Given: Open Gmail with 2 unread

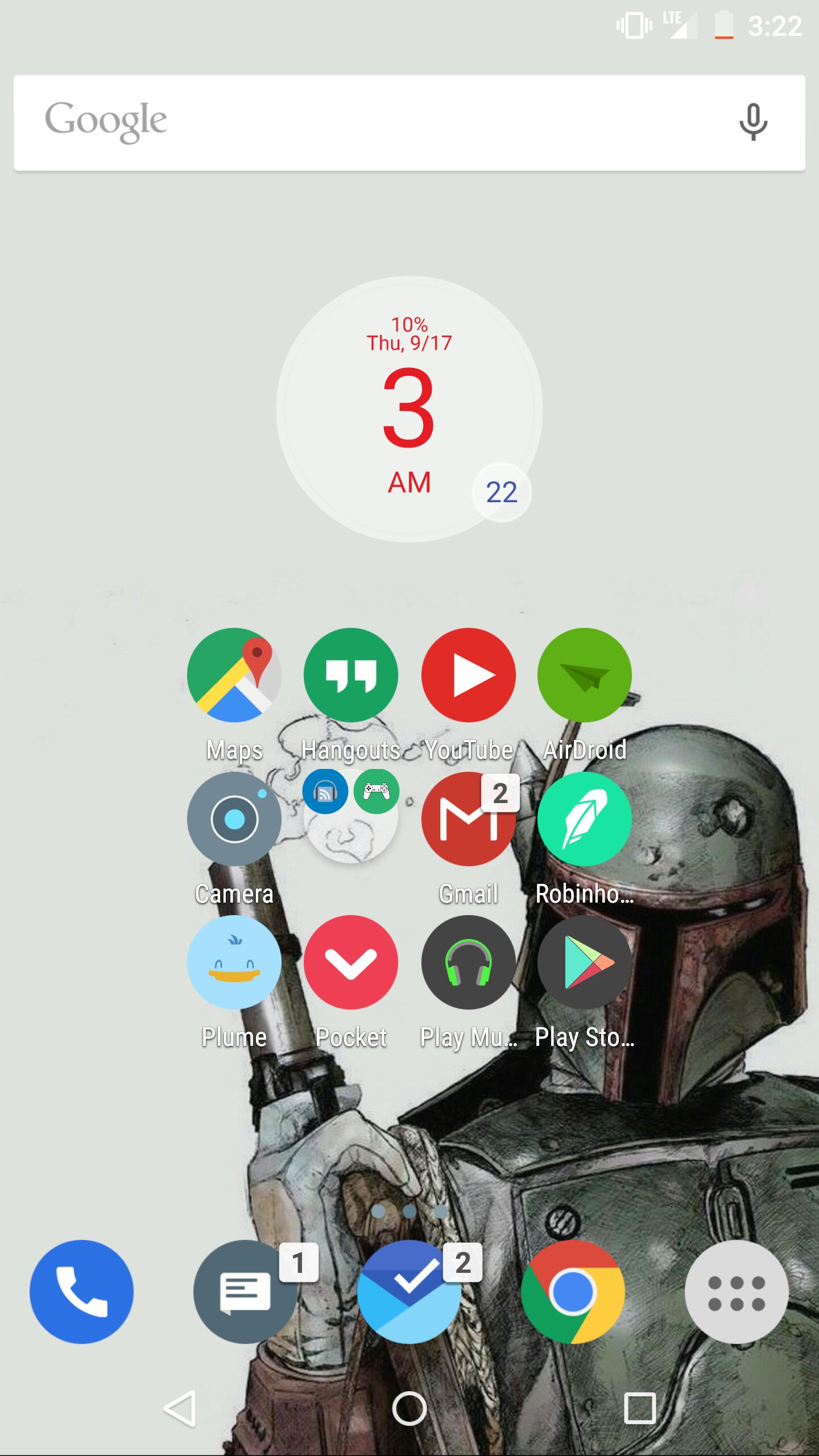Looking at the screenshot, I should pos(468,819).
